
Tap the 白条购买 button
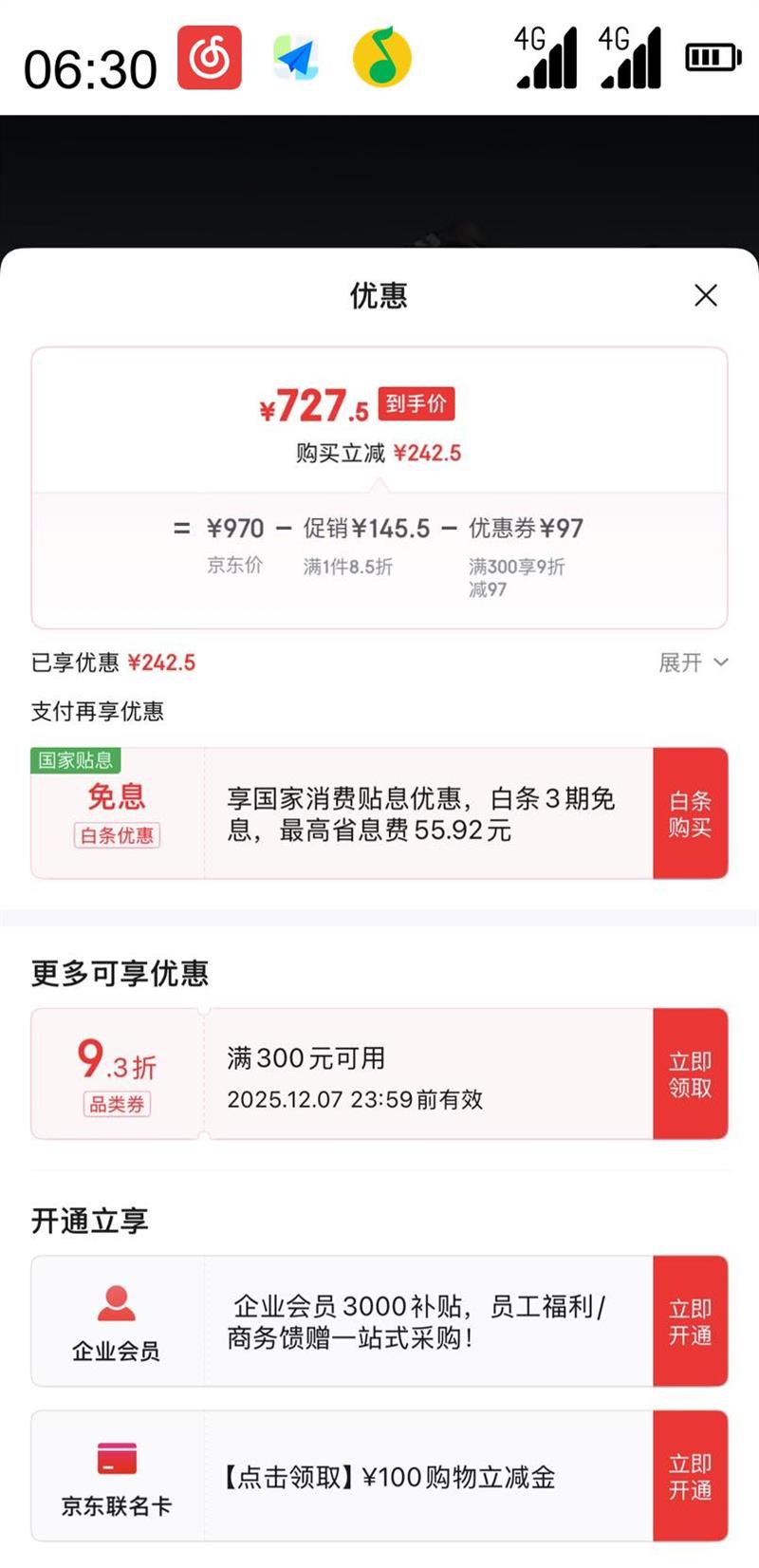coord(690,813)
